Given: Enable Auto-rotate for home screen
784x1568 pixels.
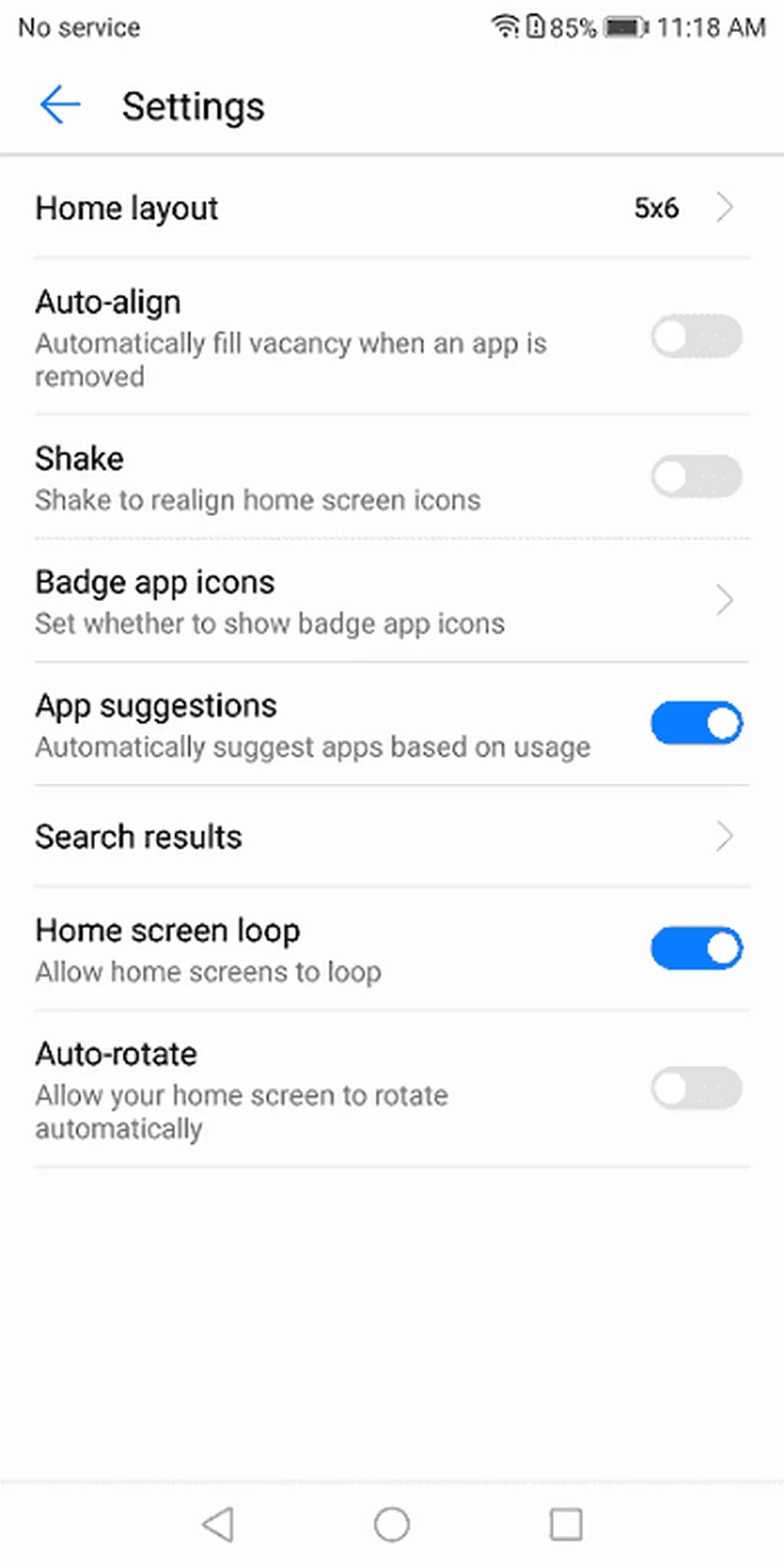Looking at the screenshot, I should [x=696, y=1088].
